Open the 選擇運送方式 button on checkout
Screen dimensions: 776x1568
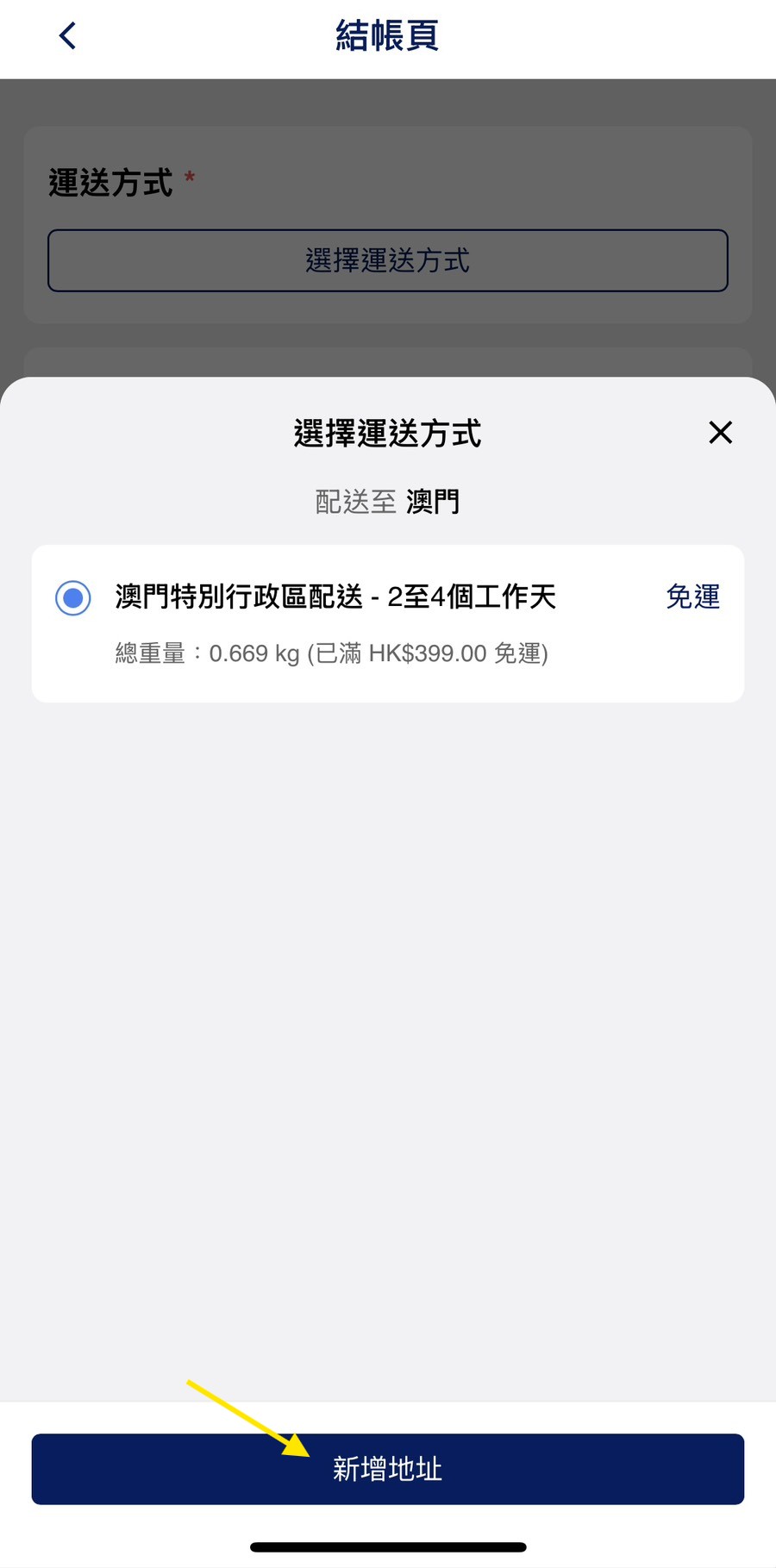point(388,260)
